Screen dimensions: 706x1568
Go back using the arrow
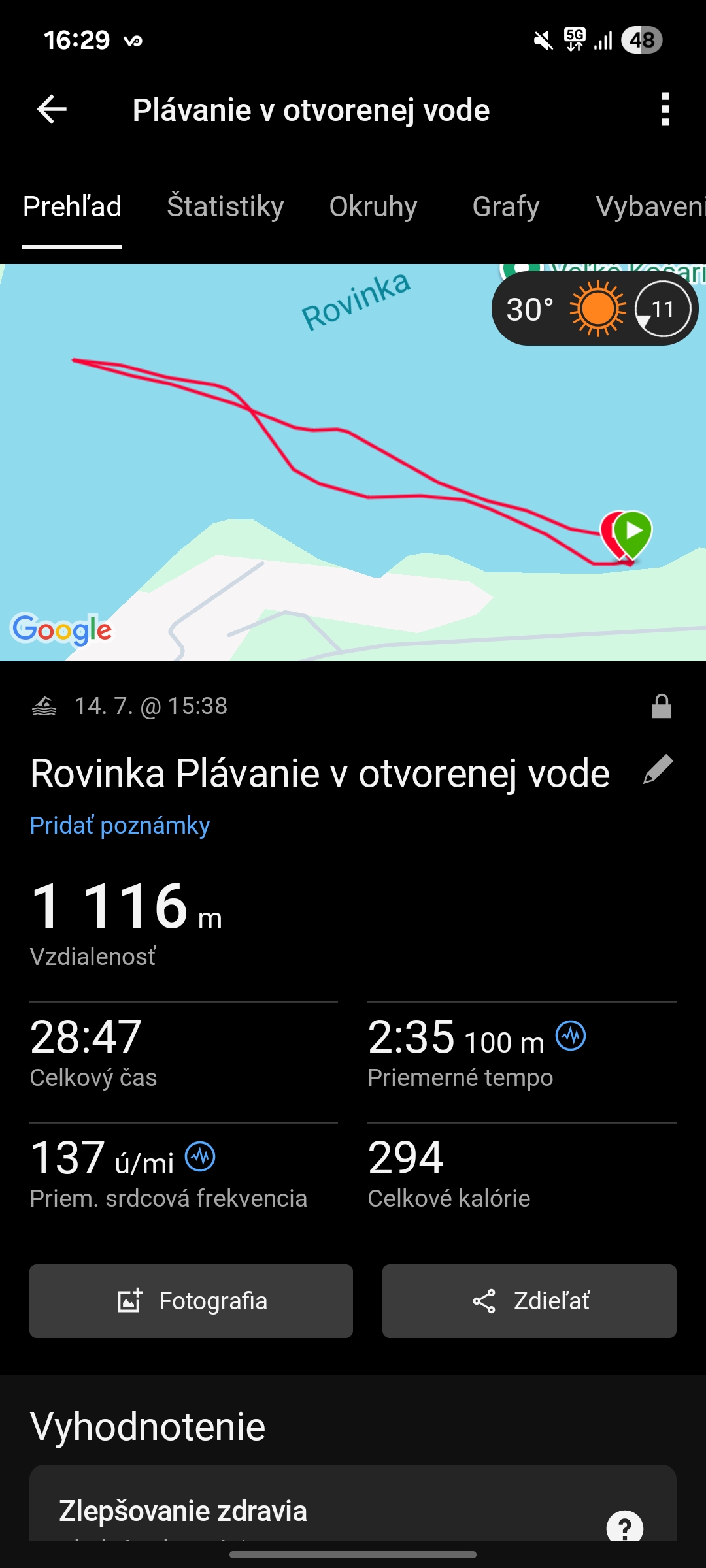(x=52, y=109)
